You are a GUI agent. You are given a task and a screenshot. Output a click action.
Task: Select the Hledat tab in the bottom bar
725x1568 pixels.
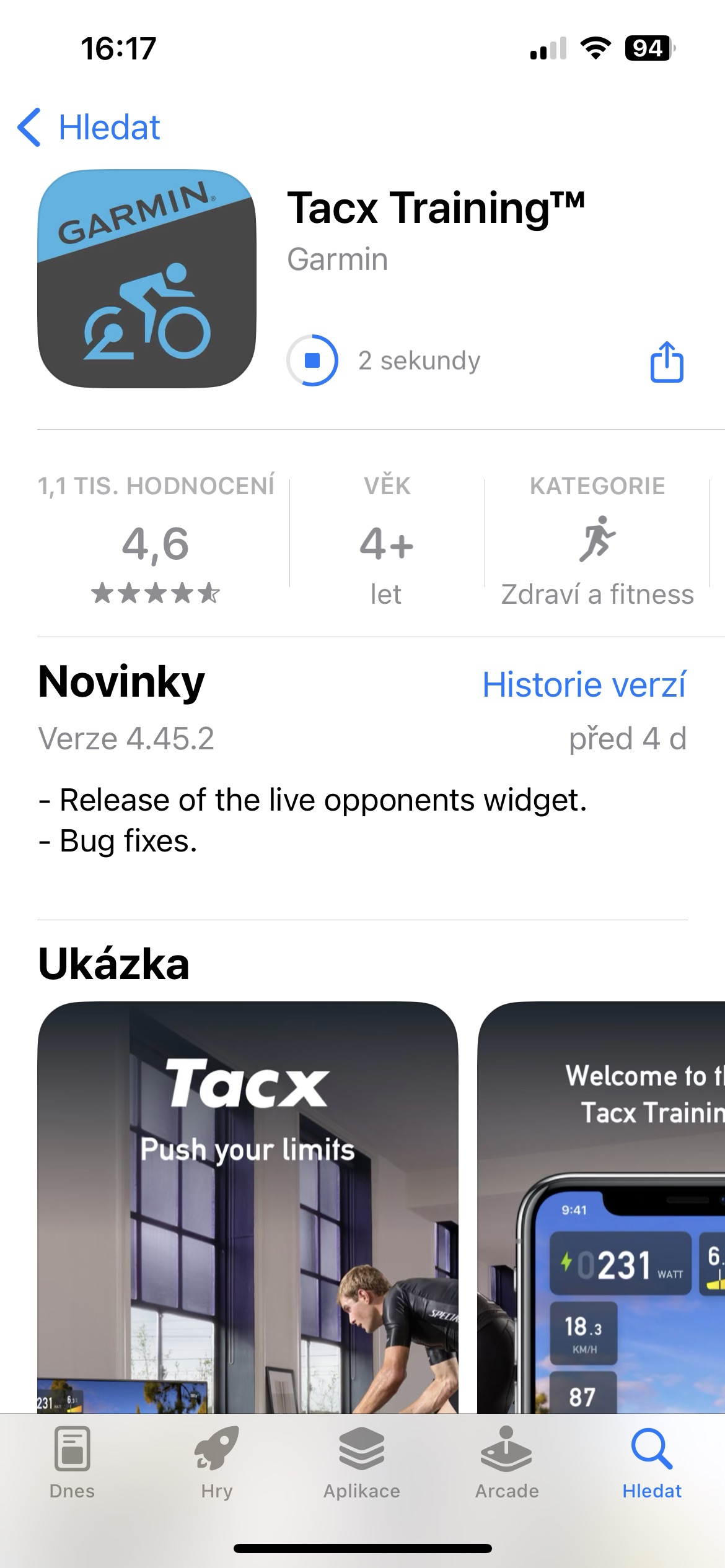point(652,1463)
